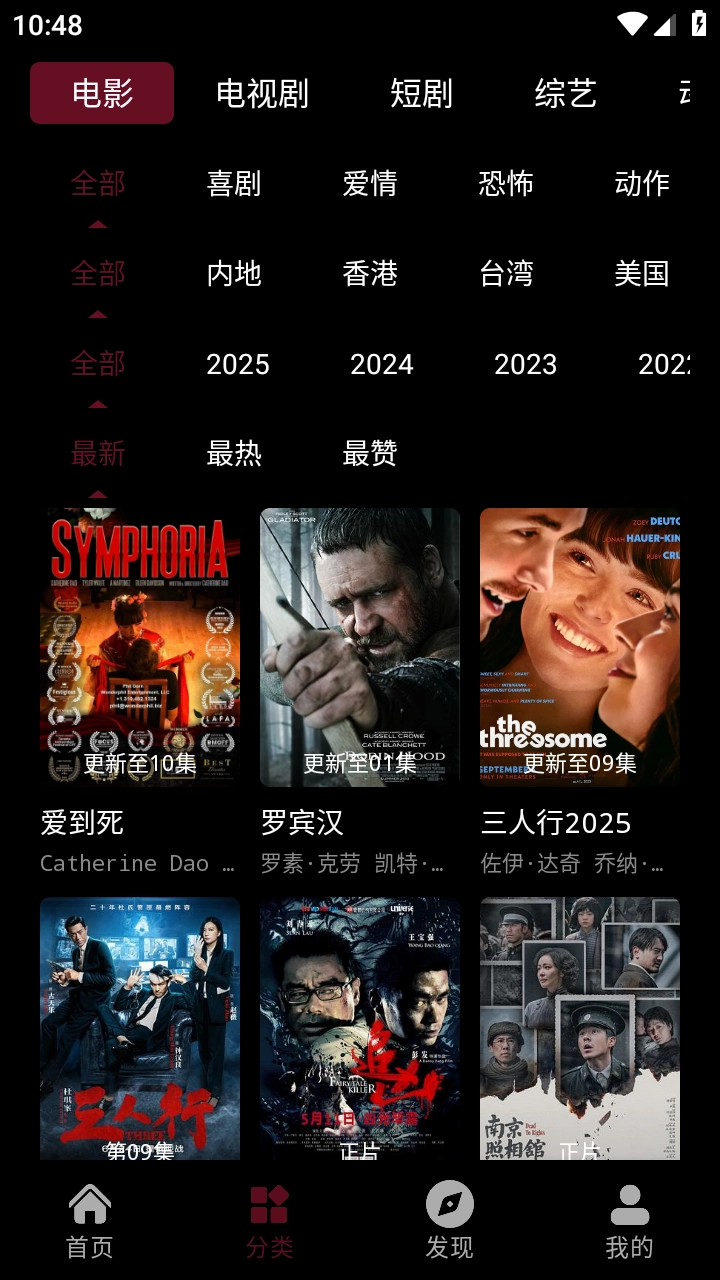Switch to the 短剧 tab
Viewport: 720px width, 1280px height.
(421, 92)
